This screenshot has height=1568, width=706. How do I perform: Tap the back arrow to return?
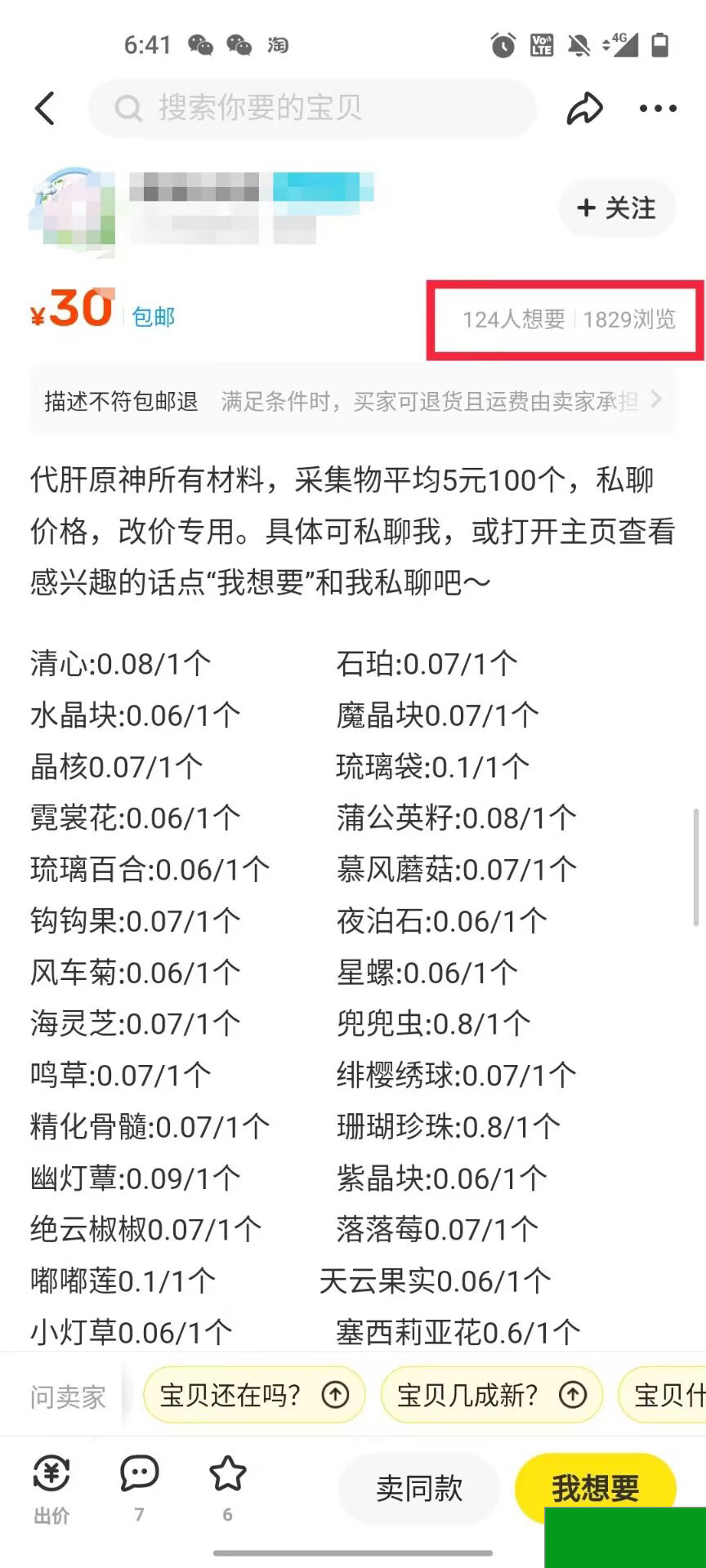(45, 108)
